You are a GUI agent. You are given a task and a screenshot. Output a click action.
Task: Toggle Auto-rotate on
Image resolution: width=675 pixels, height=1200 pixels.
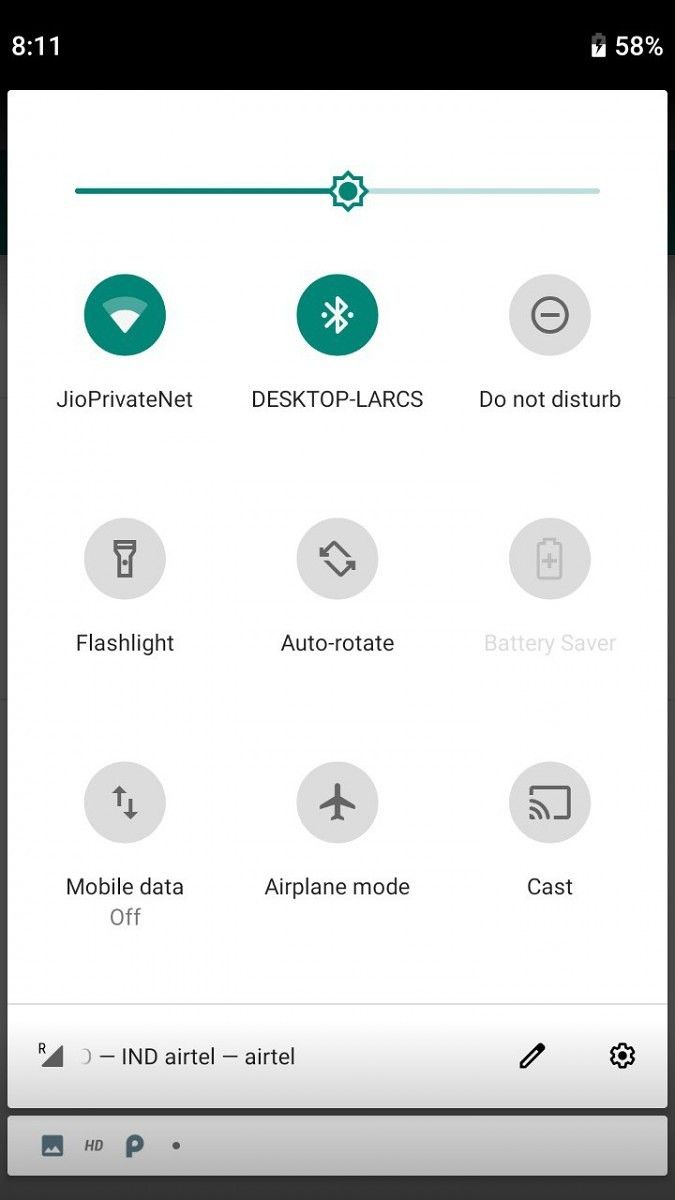(337, 559)
